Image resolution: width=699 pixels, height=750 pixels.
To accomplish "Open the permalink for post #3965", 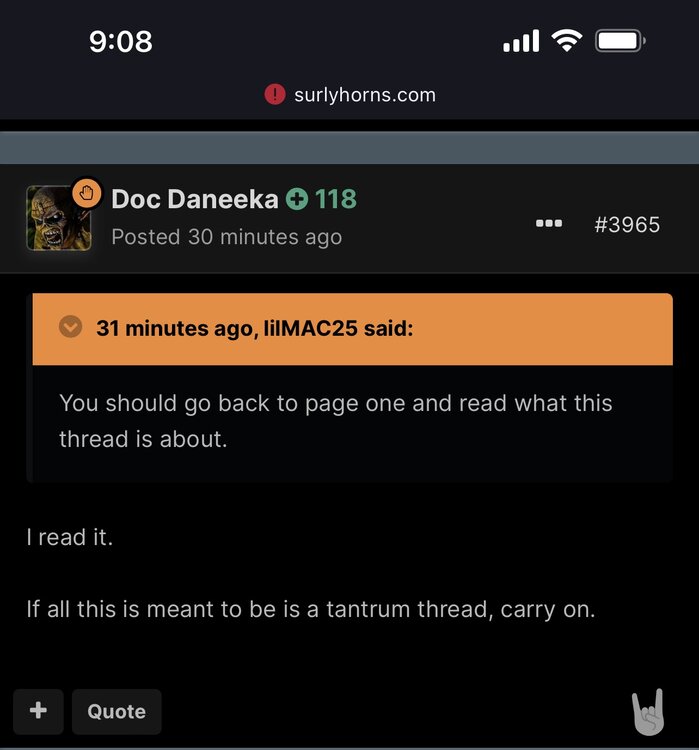I will tap(627, 224).
